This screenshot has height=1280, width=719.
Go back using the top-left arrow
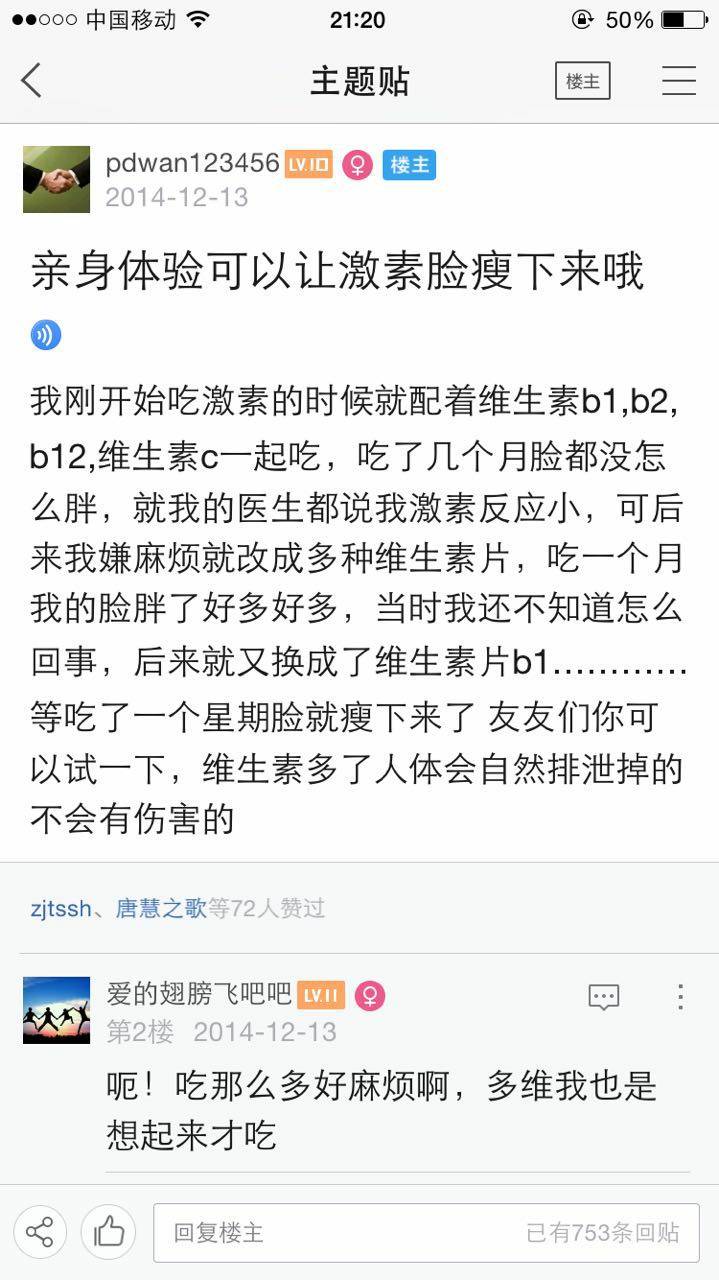tap(32, 81)
